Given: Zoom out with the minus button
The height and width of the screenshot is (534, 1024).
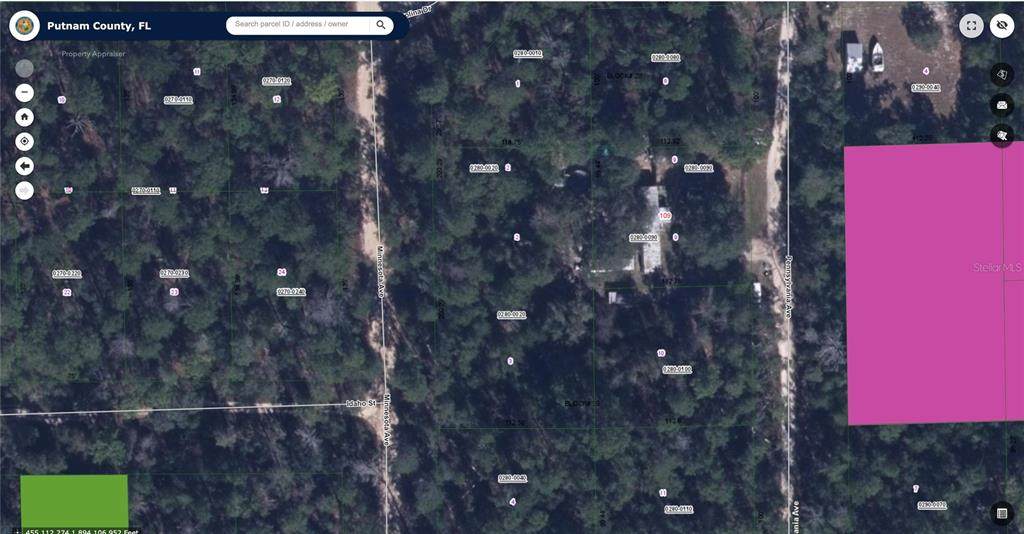Looking at the screenshot, I should [25, 92].
